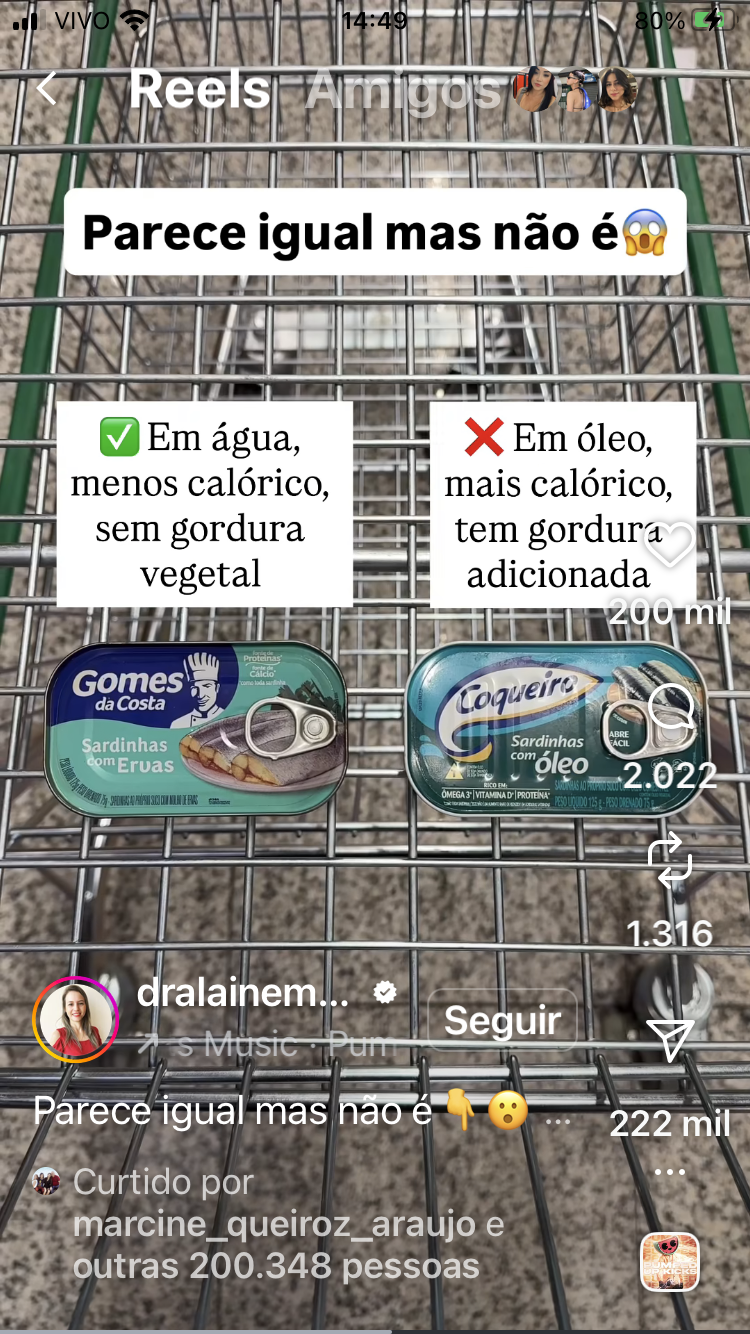The height and width of the screenshot is (1334, 750).
Task: Expand the caption "Parece igual mas não é"
Action: (556, 1112)
